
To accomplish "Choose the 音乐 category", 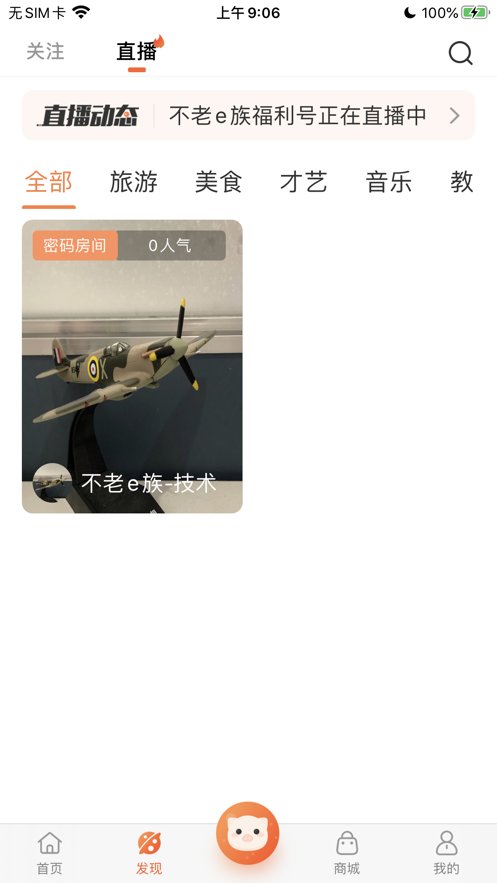I will click(388, 182).
